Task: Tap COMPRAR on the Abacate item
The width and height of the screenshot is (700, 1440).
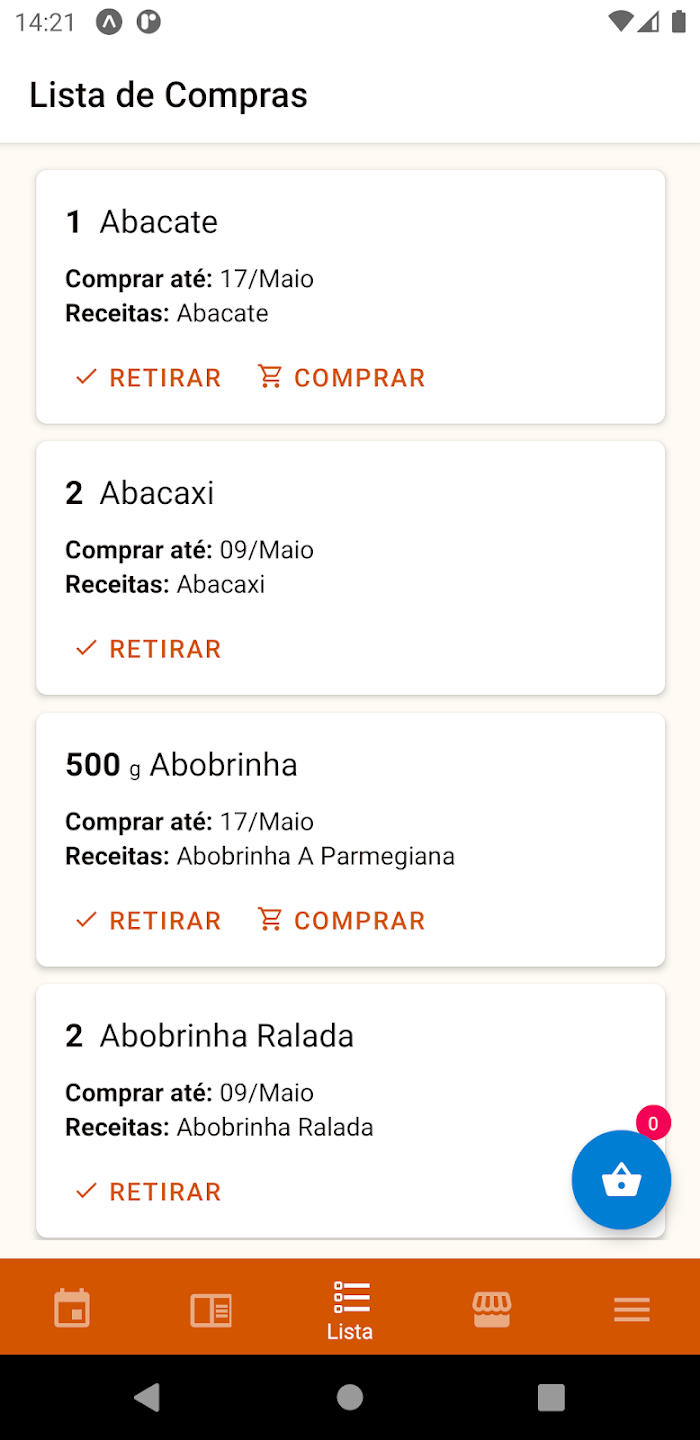Action: point(341,377)
